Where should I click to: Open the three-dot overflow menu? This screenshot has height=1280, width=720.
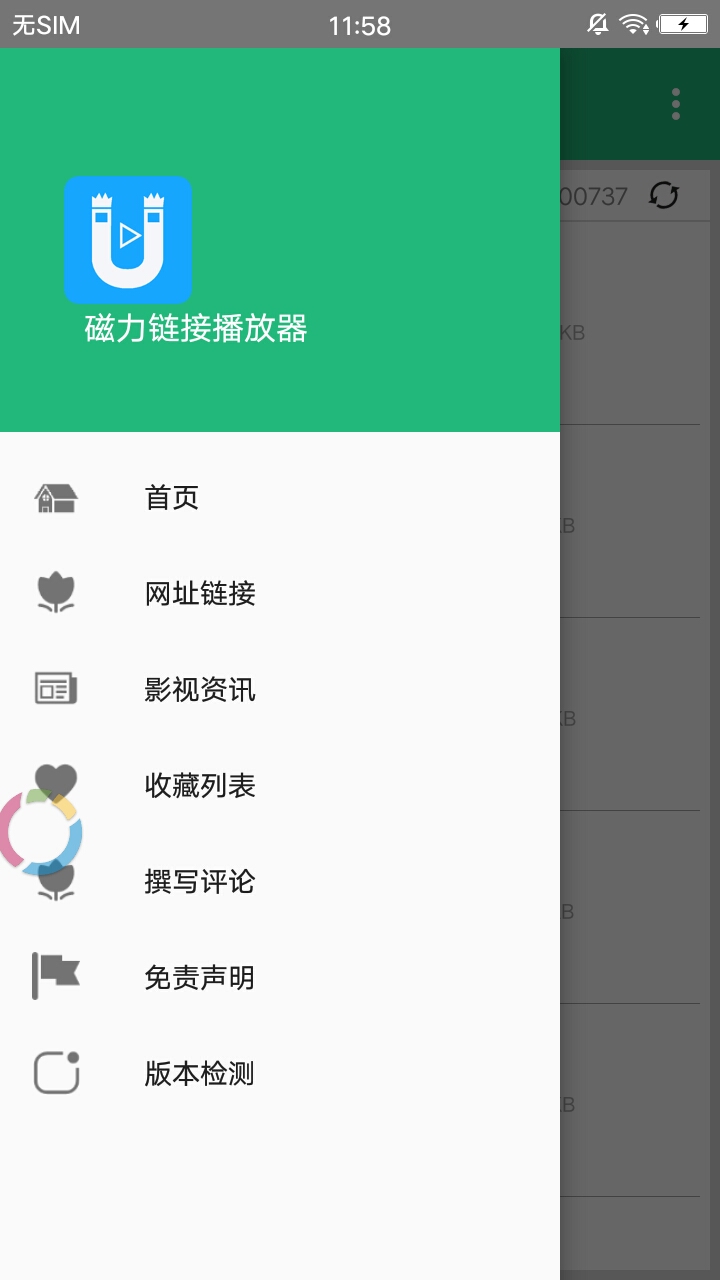pyautogui.click(x=676, y=104)
